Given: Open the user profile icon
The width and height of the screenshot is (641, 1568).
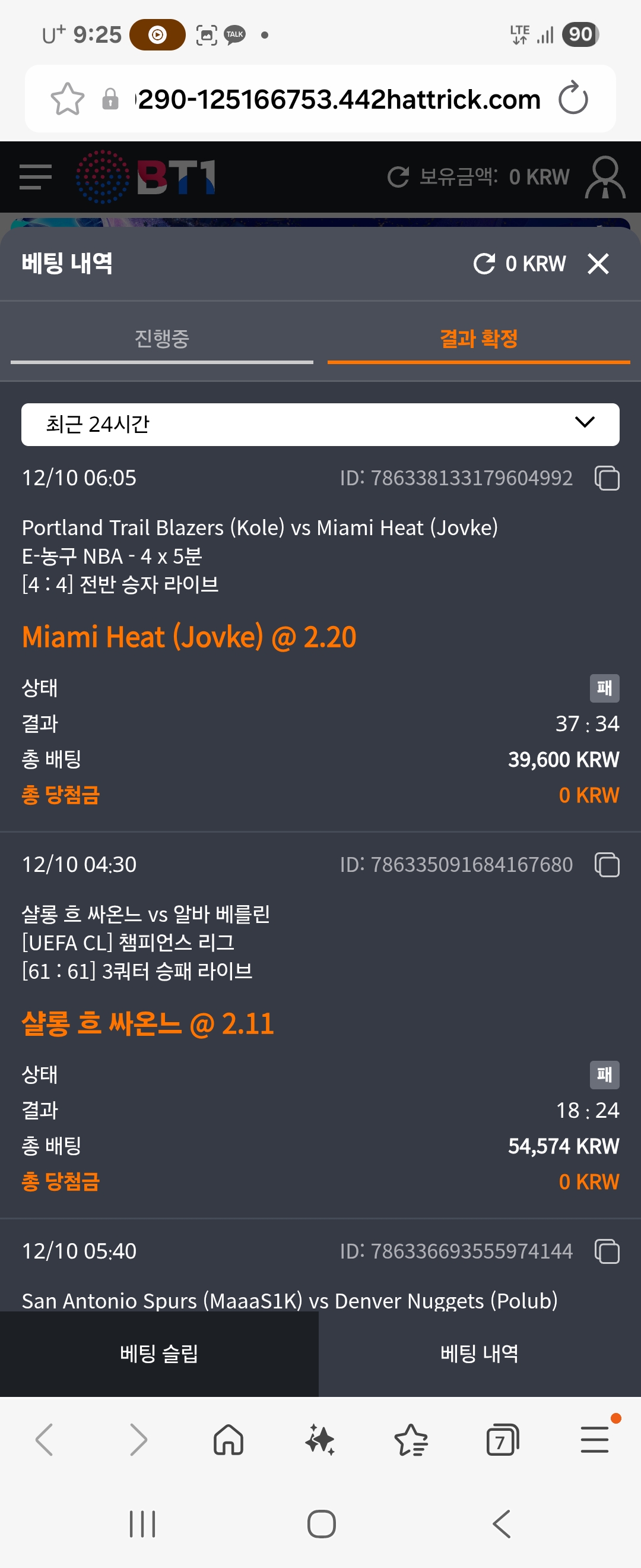Looking at the screenshot, I should pos(605,177).
